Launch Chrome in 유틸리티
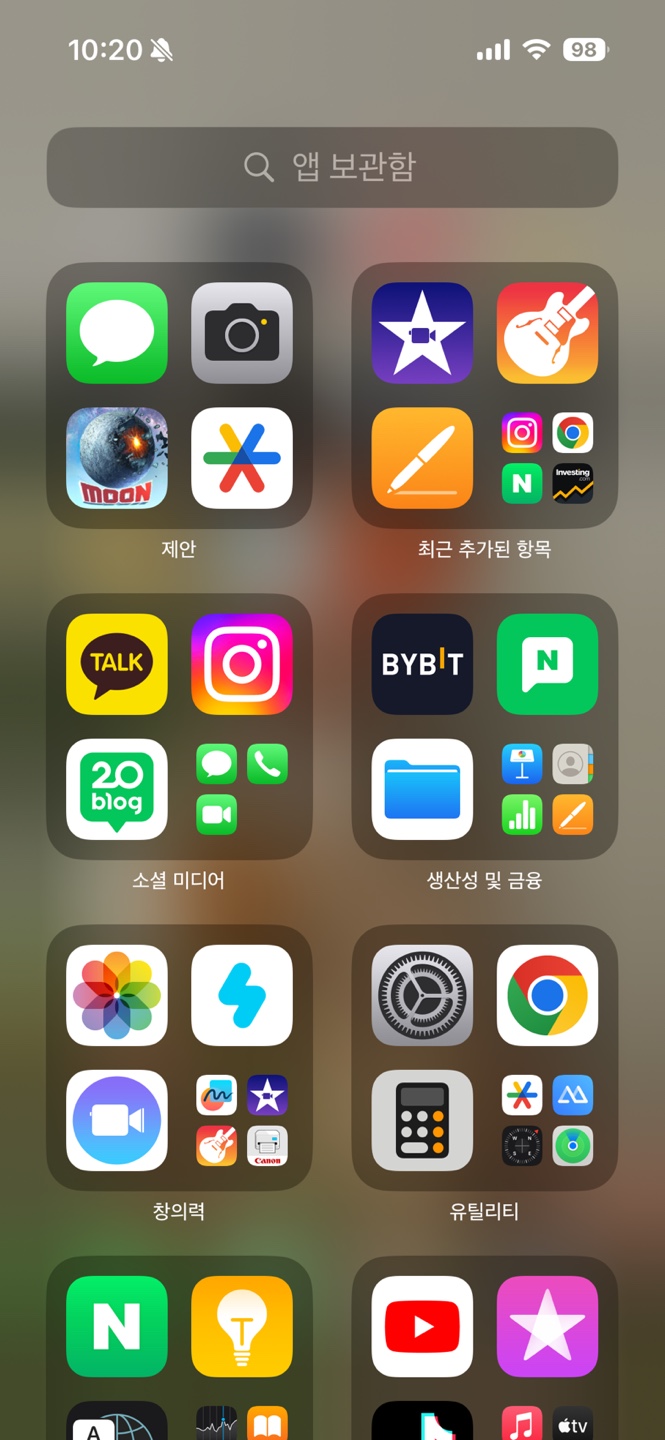Viewport: 665px width, 1440px height. [x=547, y=995]
